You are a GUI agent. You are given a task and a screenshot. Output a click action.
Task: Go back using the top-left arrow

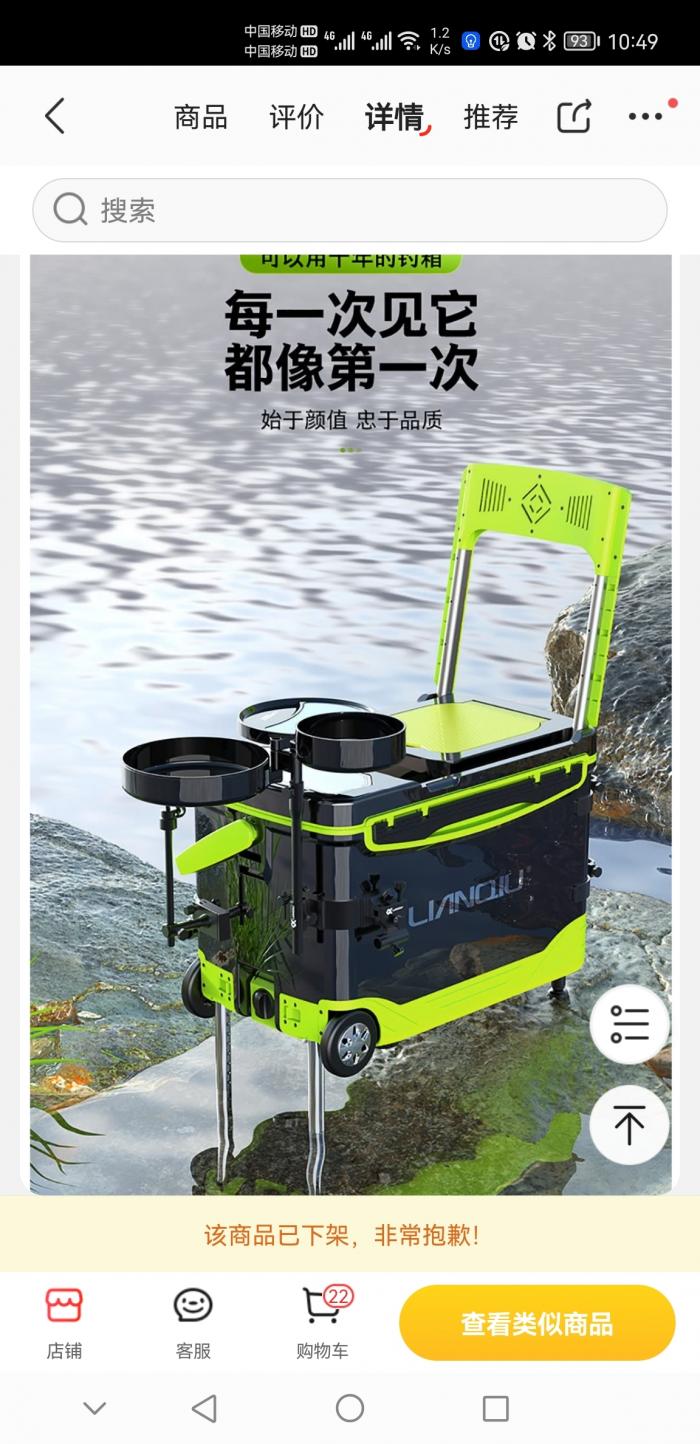click(55, 116)
